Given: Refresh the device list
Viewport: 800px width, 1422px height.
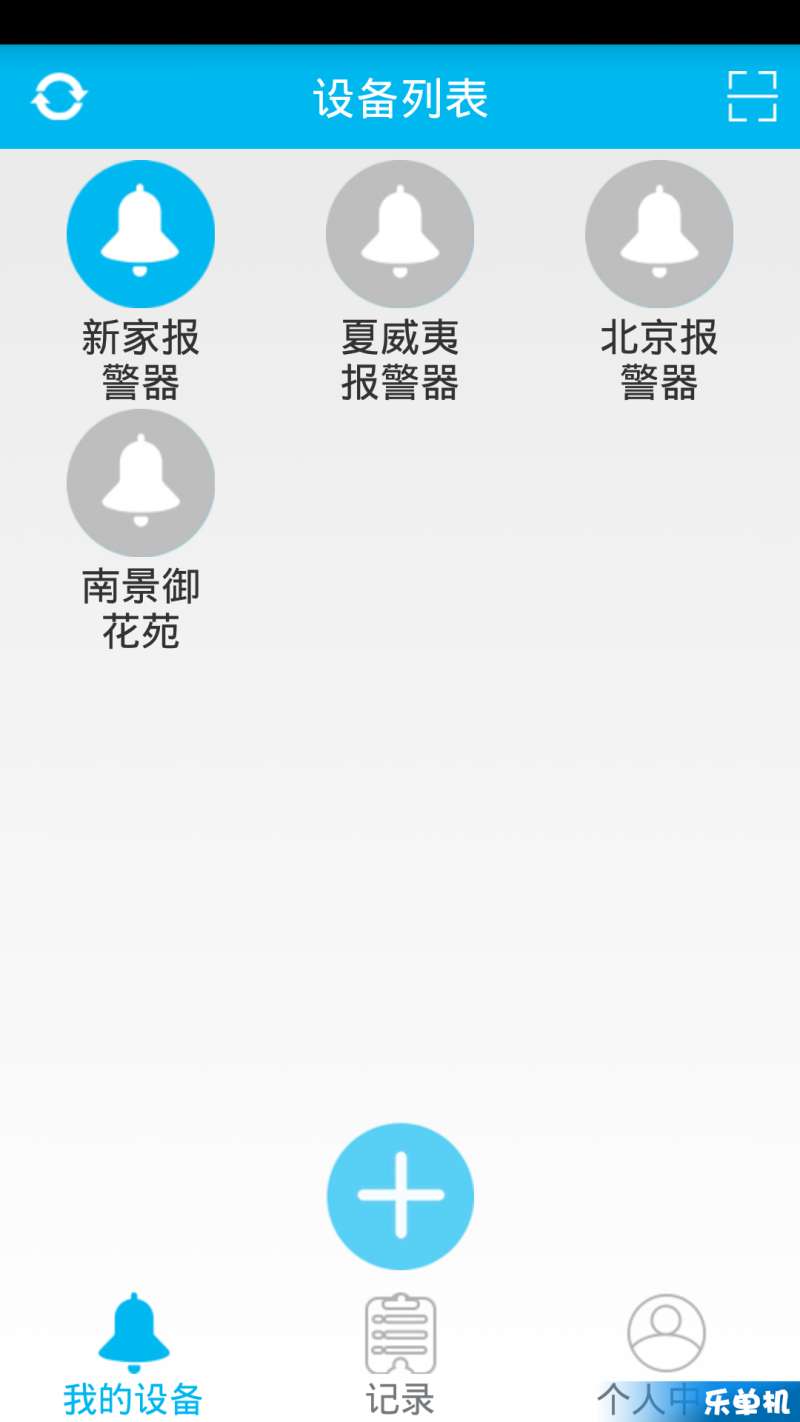Looking at the screenshot, I should point(59,97).
